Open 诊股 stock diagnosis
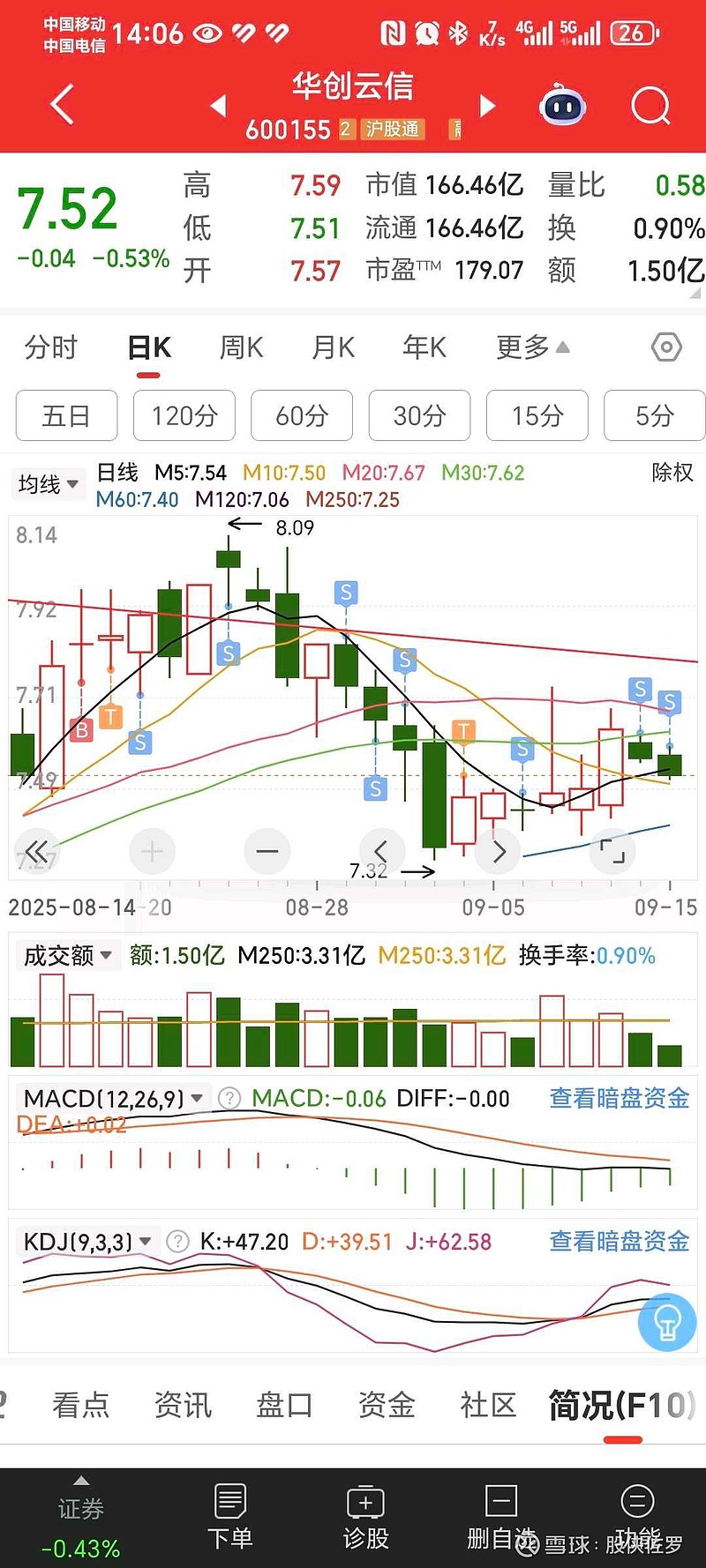The image size is (706, 1568). click(366, 1517)
